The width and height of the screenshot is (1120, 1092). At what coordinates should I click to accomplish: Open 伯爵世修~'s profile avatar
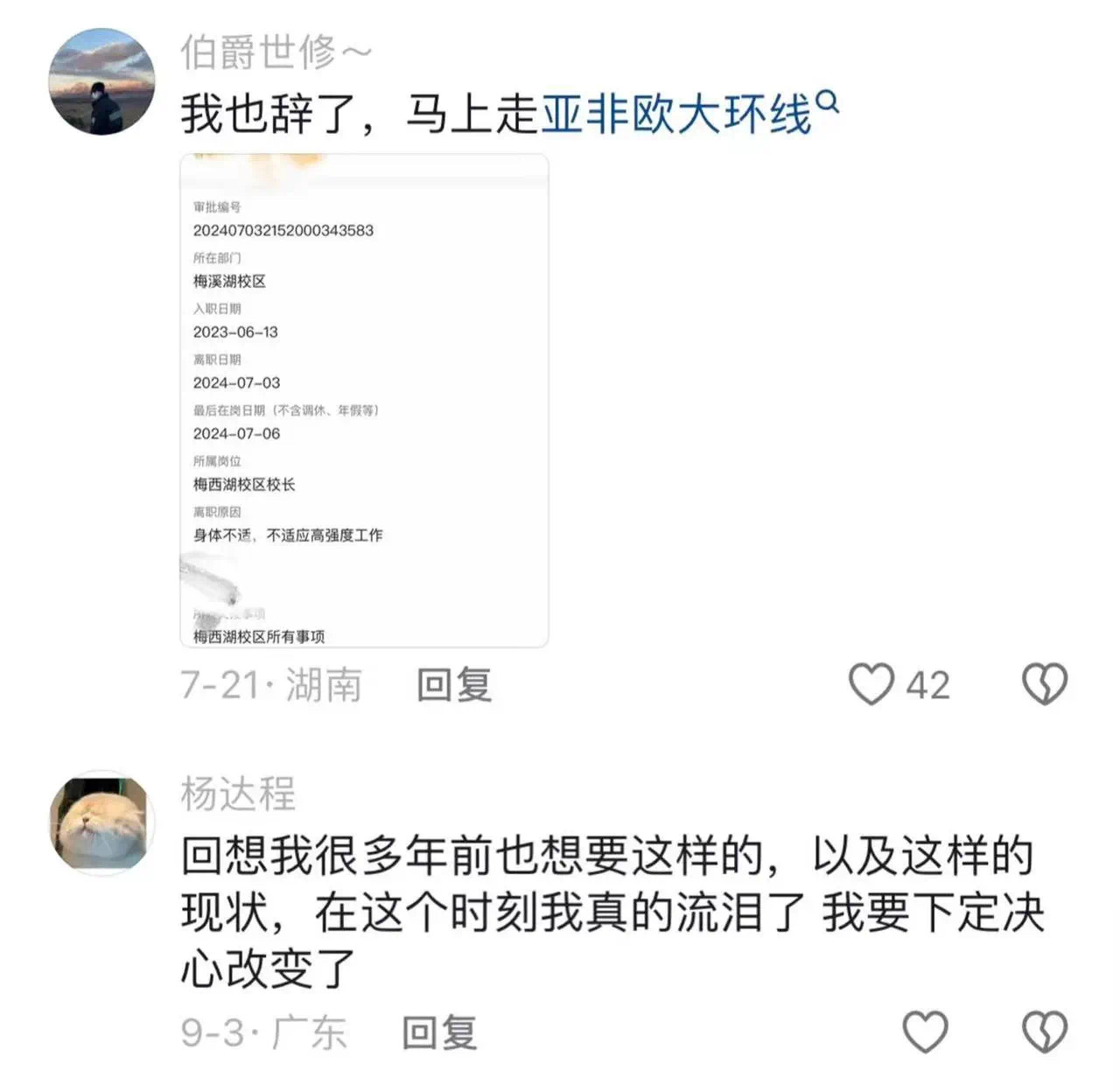101,81
